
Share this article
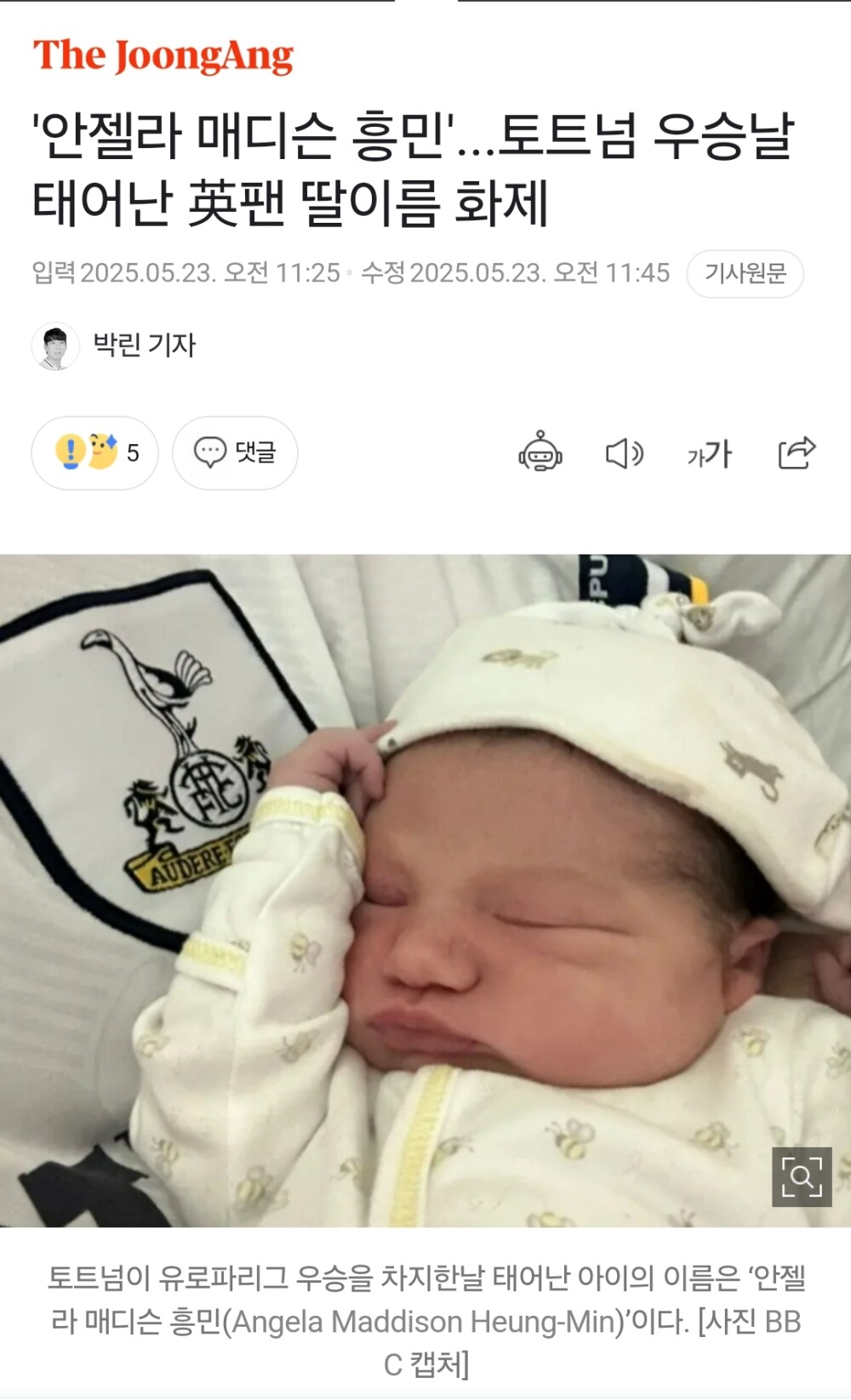click(x=797, y=452)
